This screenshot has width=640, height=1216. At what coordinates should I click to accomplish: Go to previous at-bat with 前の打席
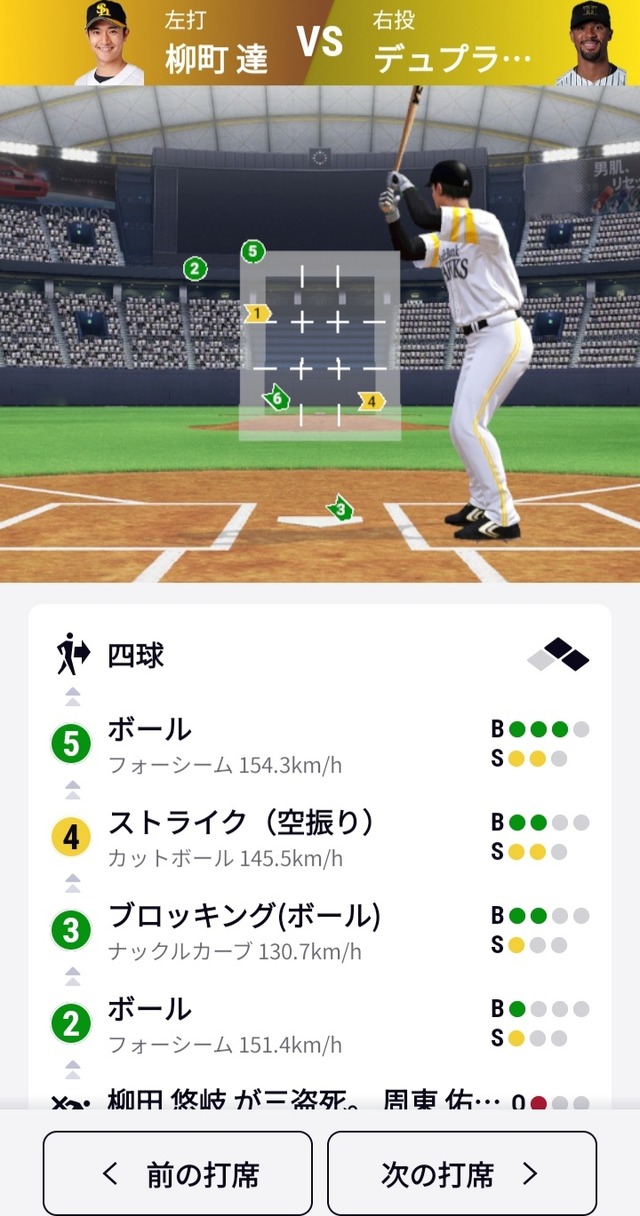pos(177,1173)
